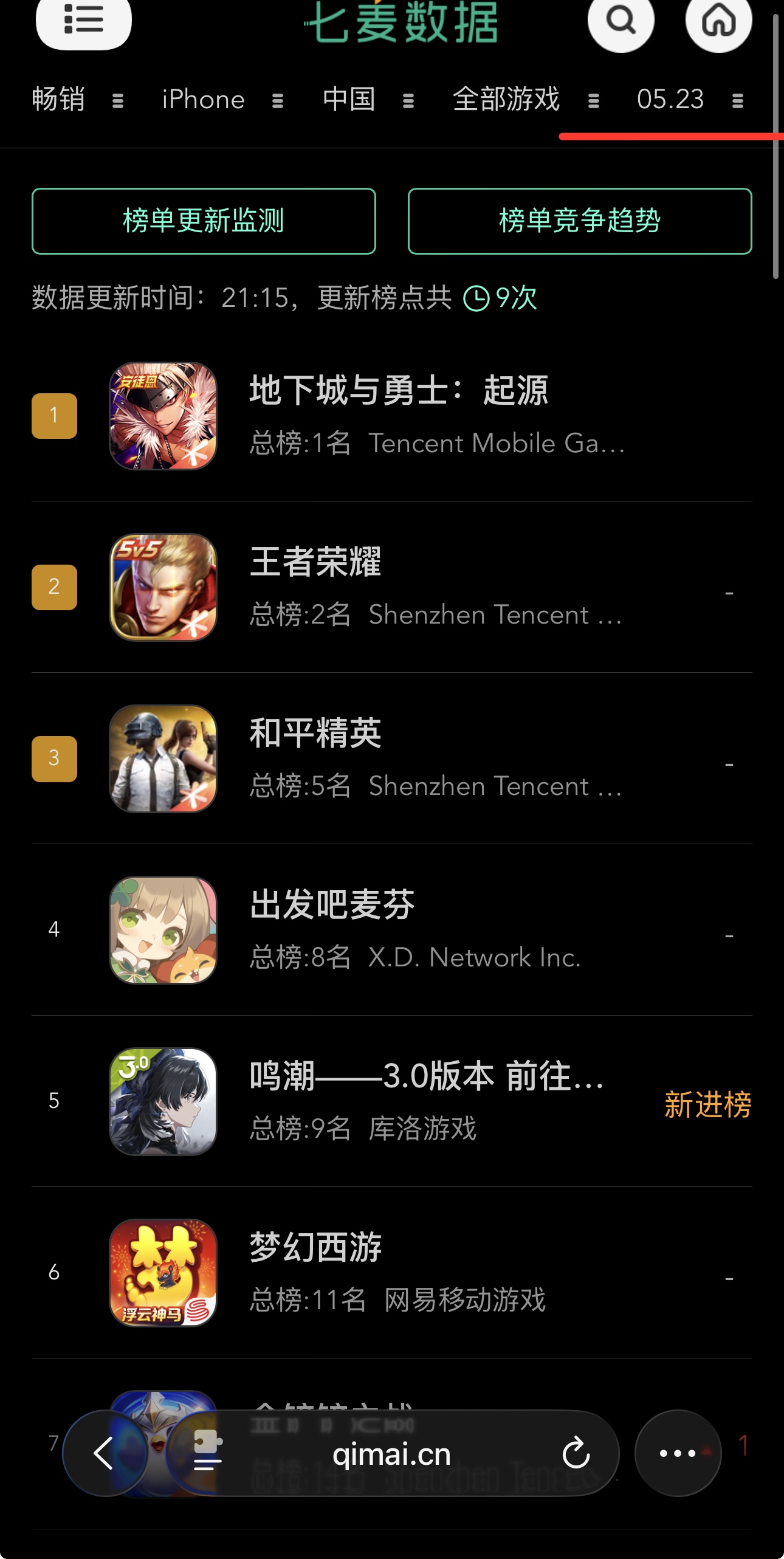Open the 鸣潮 3.0版本 listing
Image resolution: width=784 pixels, height=1559 pixels.
425,1076
